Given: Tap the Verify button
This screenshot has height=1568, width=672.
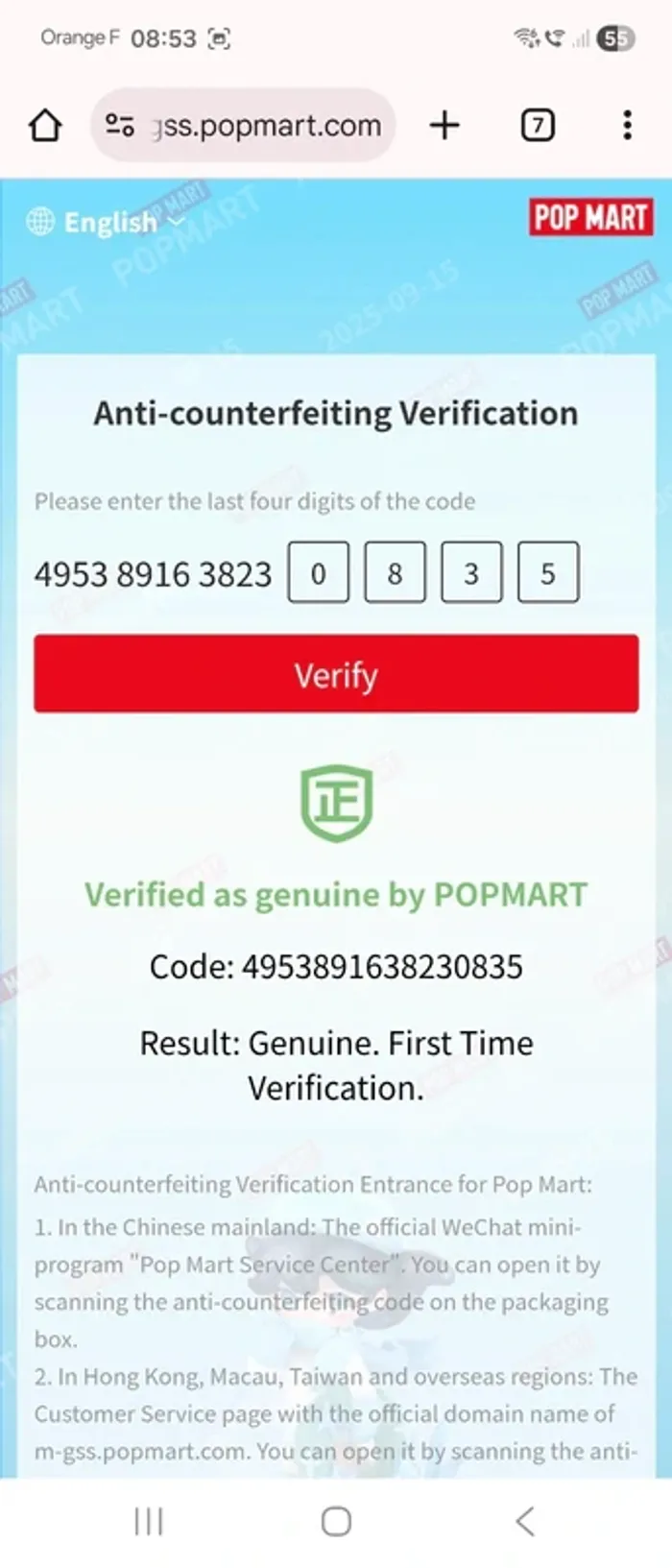Looking at the screenshot, I should (336, 674).
